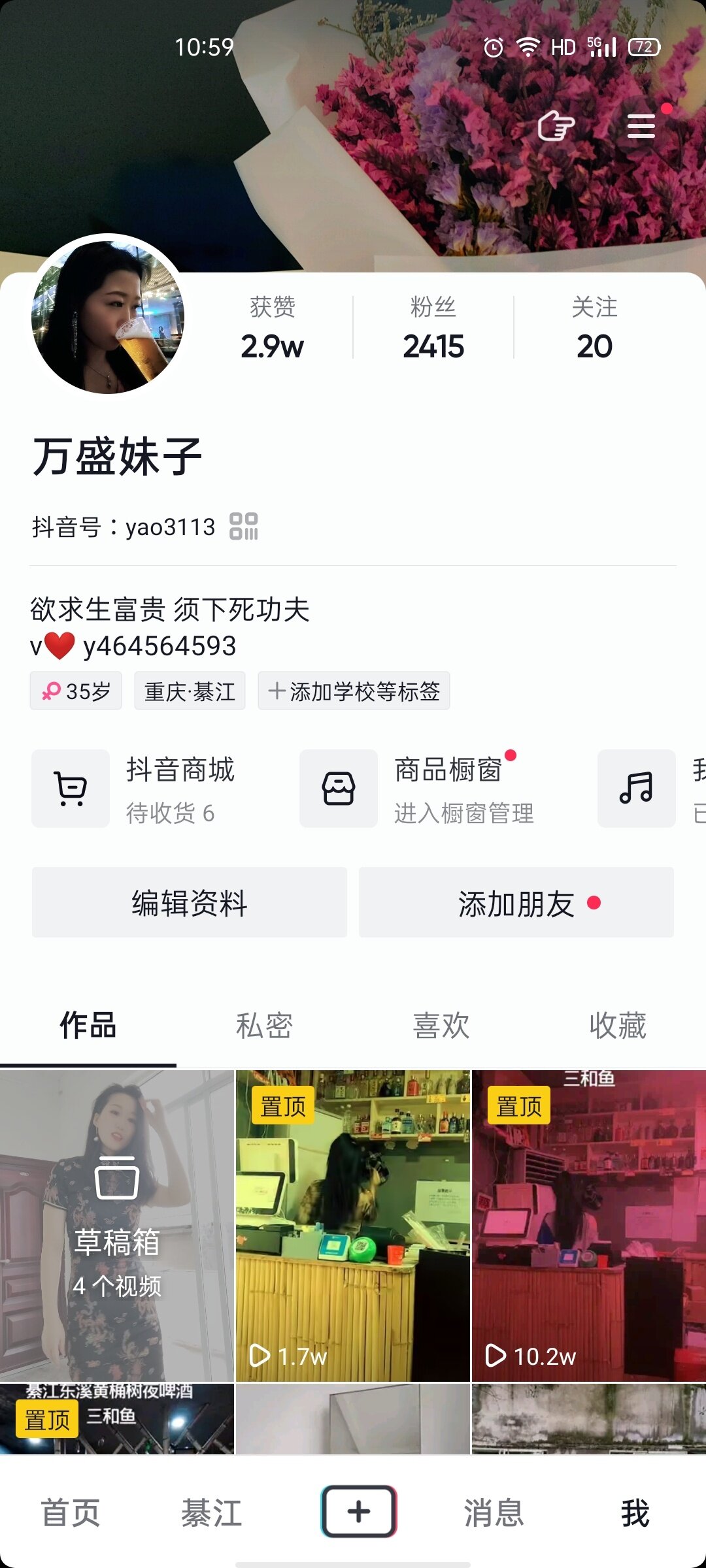706x1568 pixels.
Task: Create a new video with plus button
Action: [x=359, y=1512]
